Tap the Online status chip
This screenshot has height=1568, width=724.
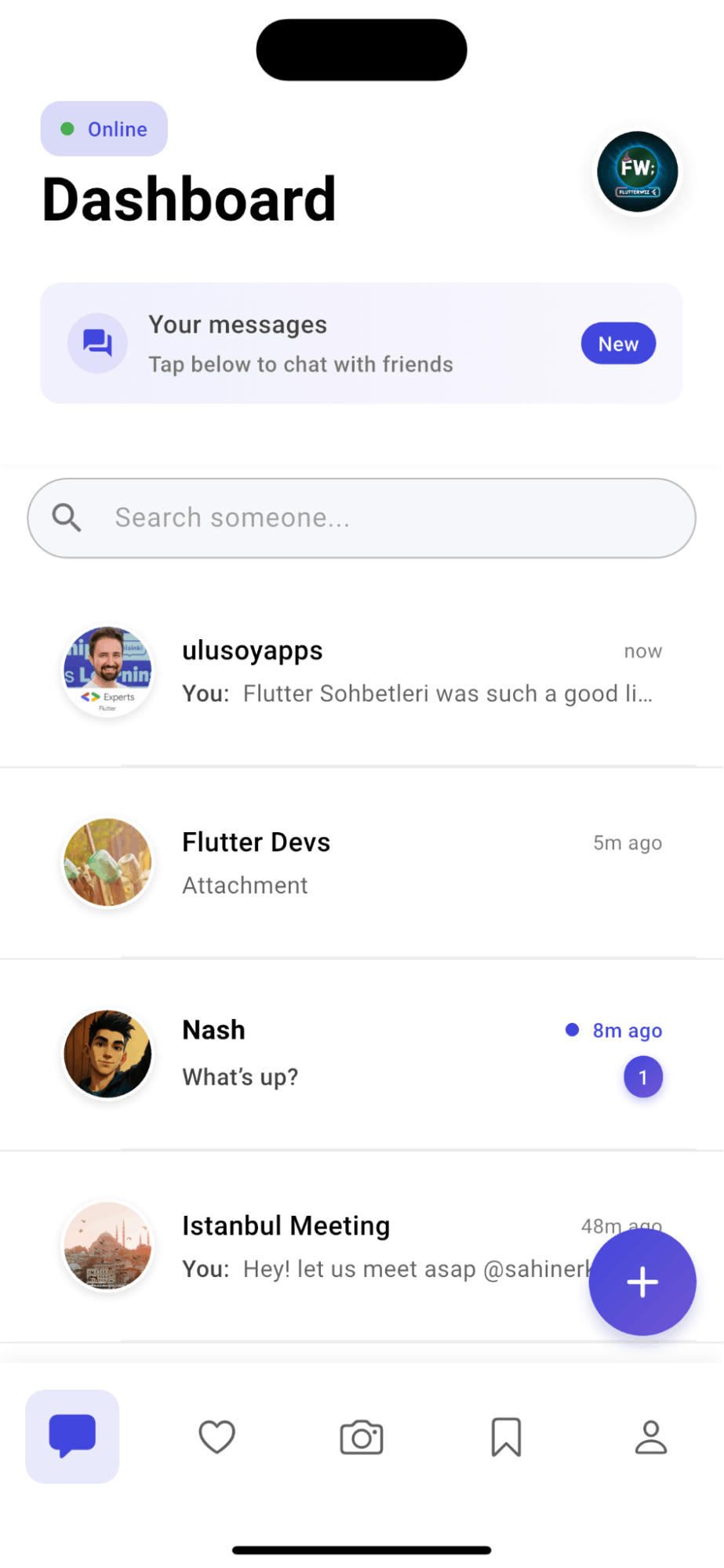(104, 129)
